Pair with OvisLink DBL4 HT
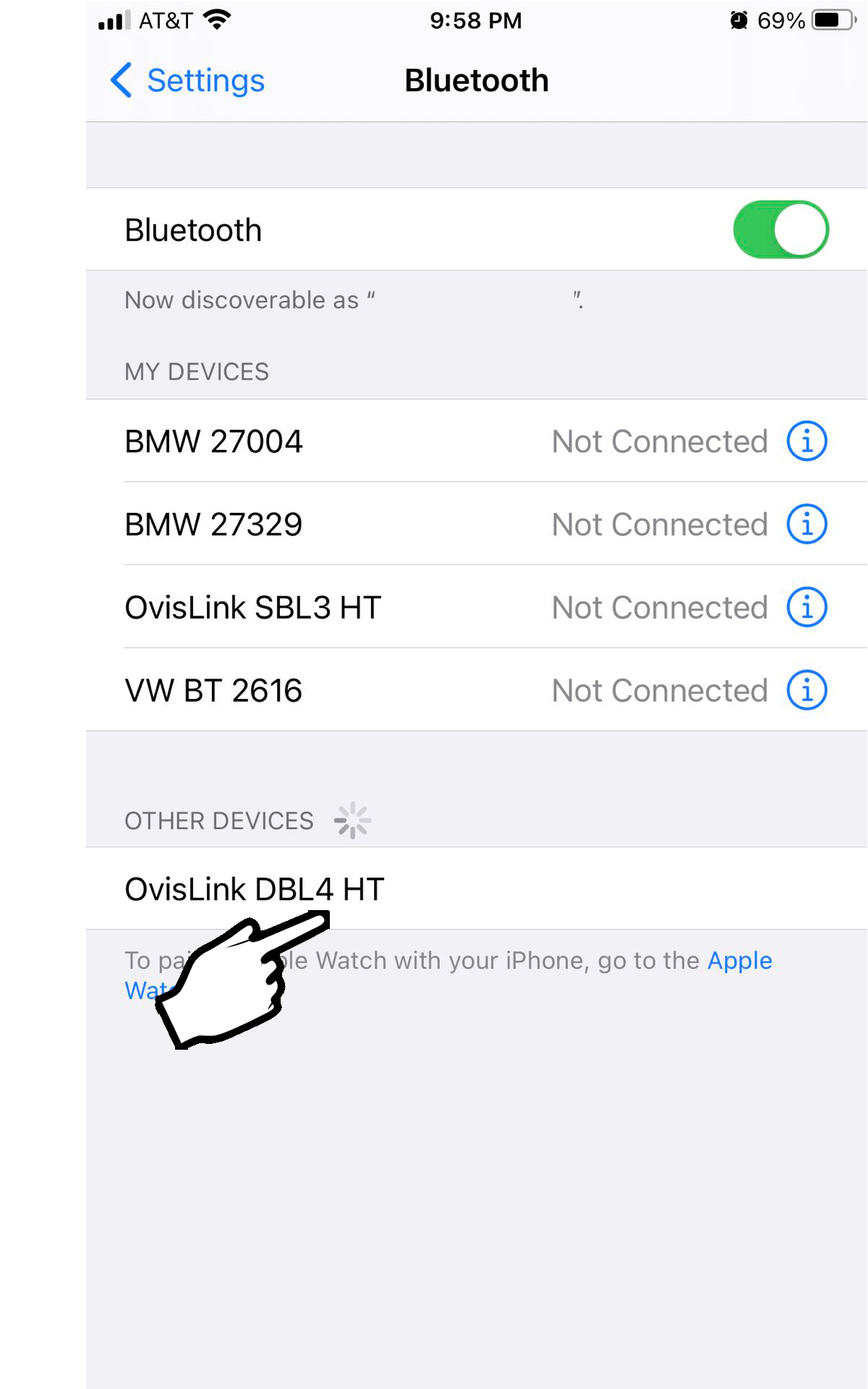The height and width of the screenshot is (1389, 868). tap(477, 888)
